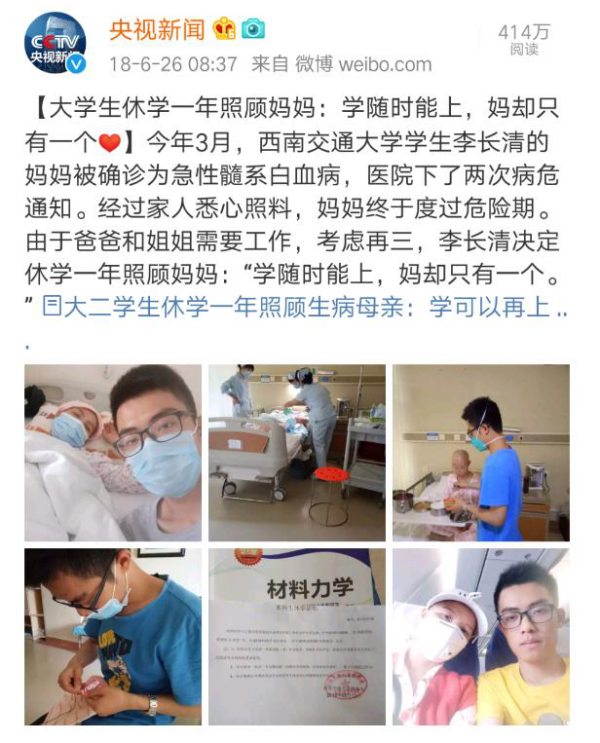This screenshot has width=600, height=743.
Task: Open the linked article about 大二学生休学一年
Action: 300,308
